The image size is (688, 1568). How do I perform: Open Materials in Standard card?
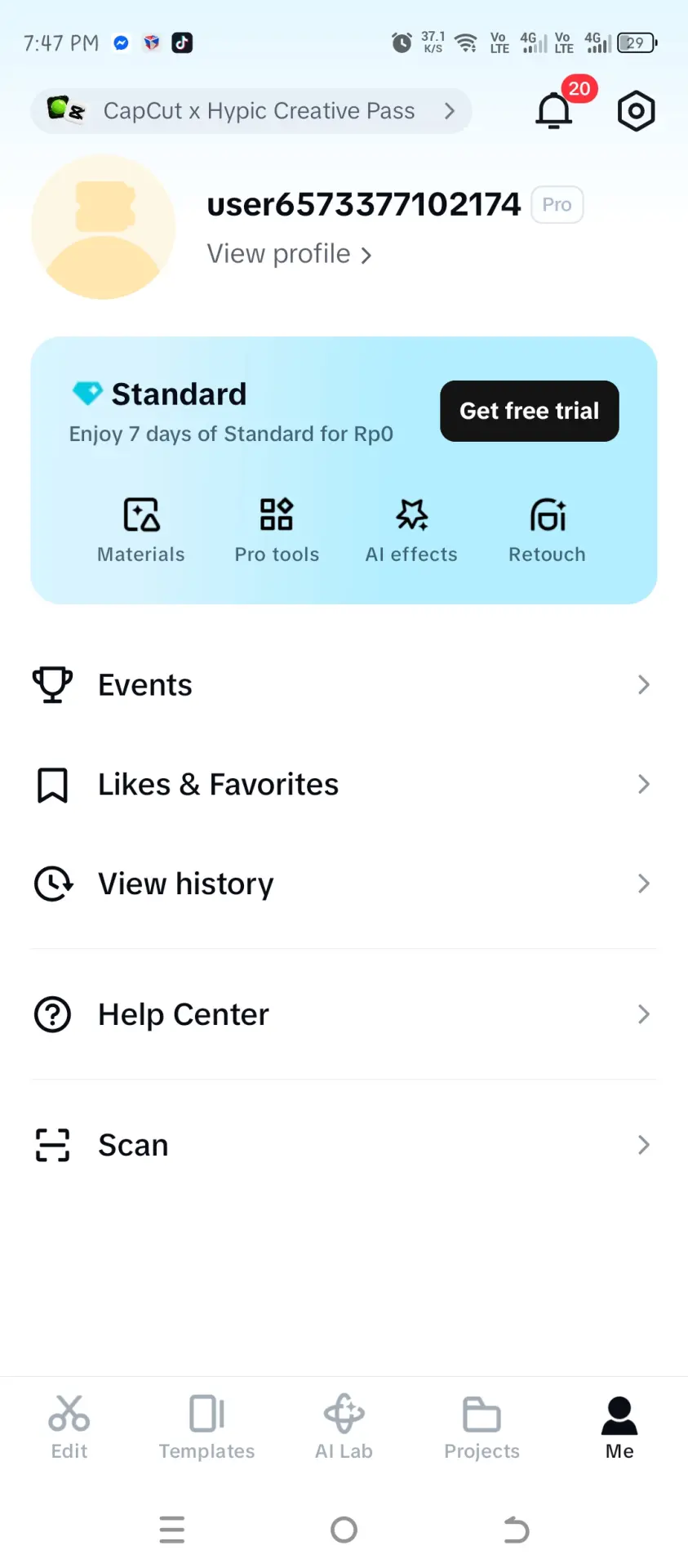(x=141, y=531)
